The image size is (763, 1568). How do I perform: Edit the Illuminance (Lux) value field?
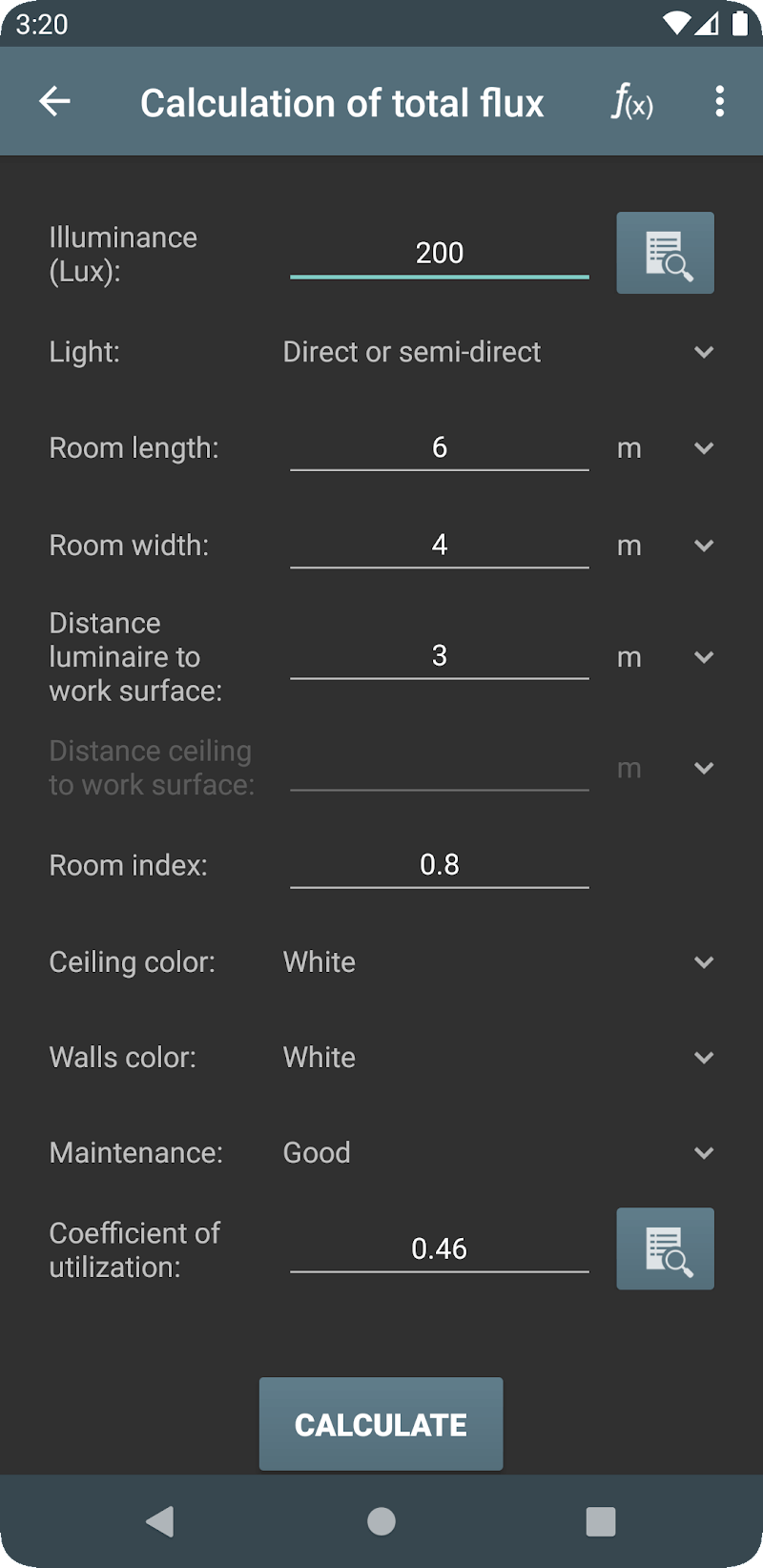pos(439,254)
